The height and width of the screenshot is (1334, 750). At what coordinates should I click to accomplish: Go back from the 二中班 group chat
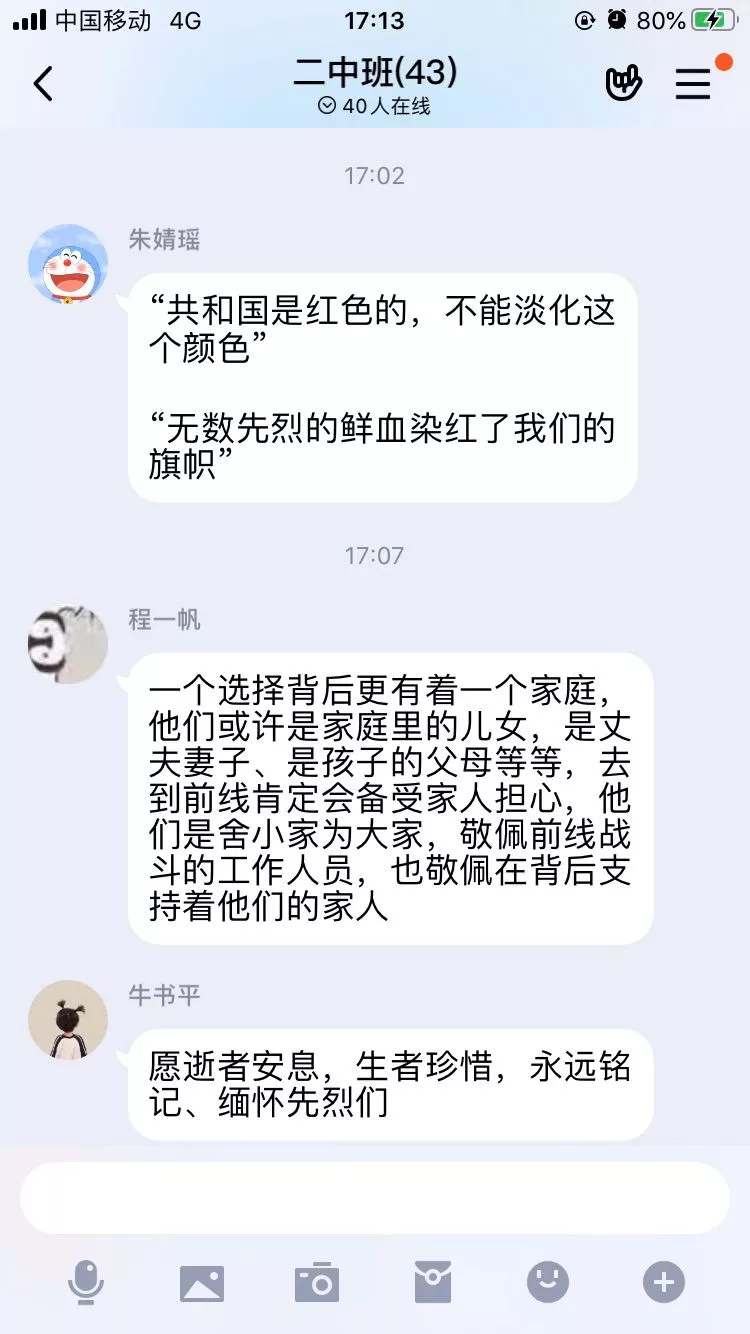pos(43,84)
